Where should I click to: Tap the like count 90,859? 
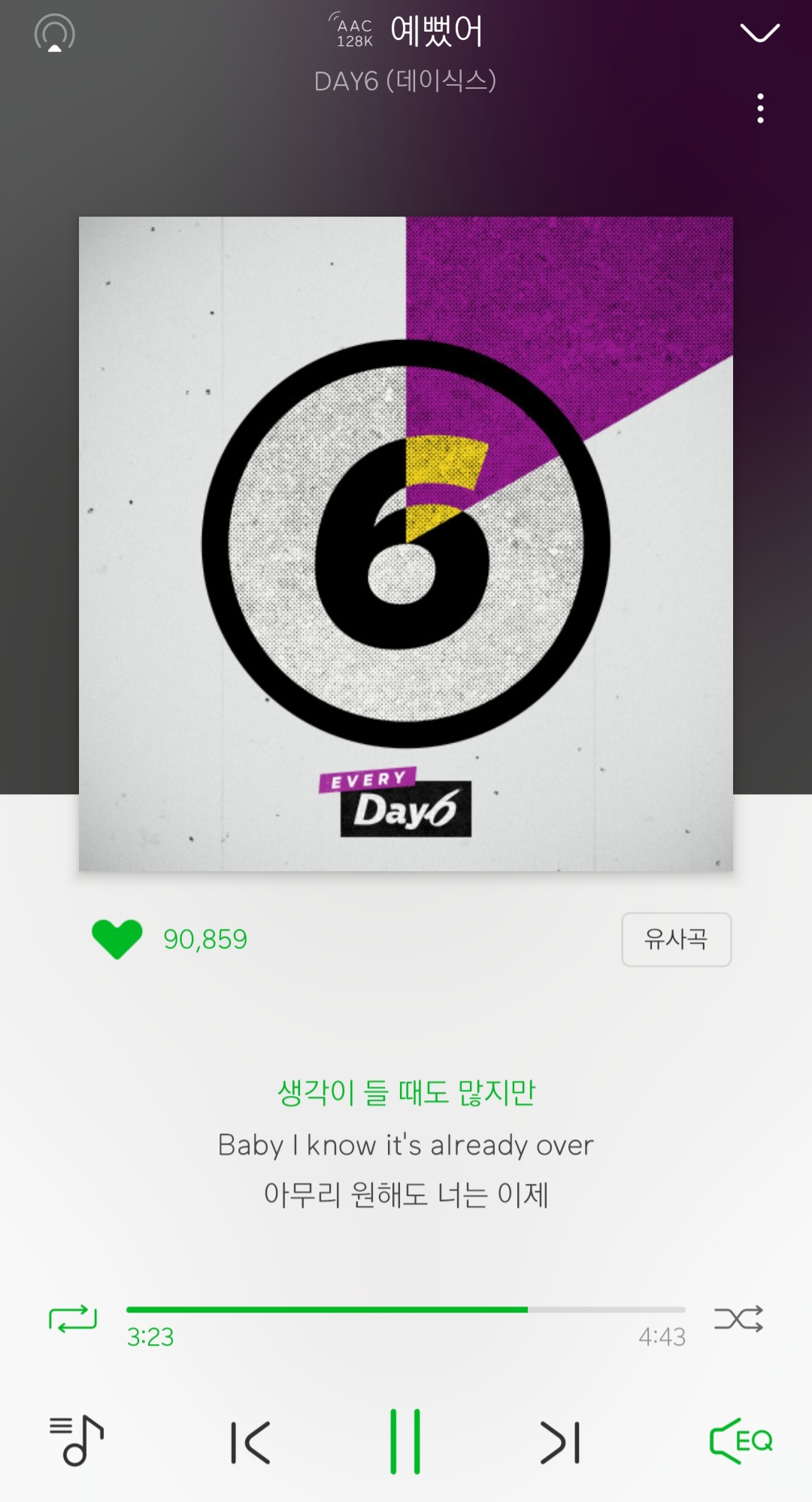[205, 938]
